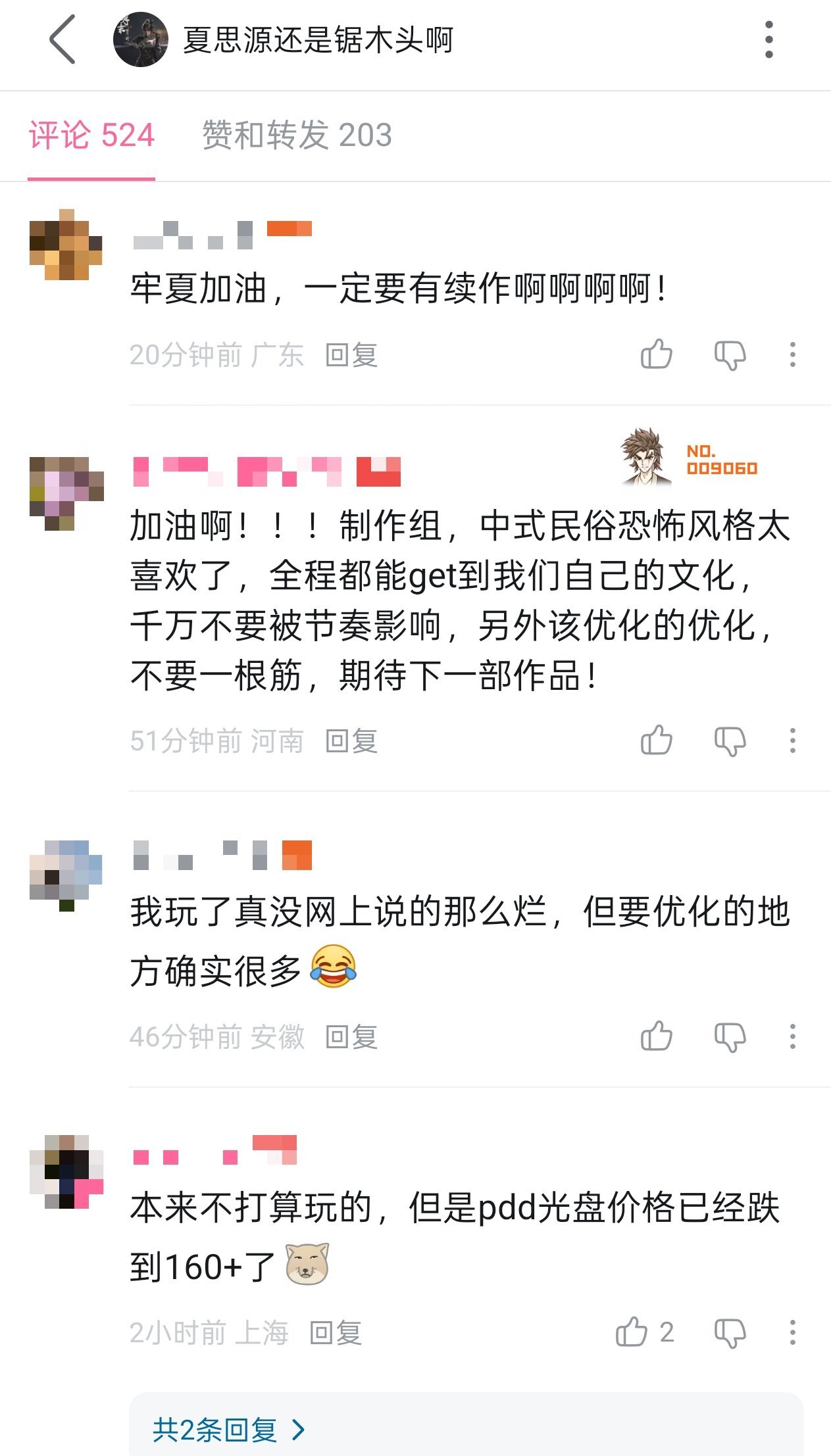The width and height of the screenshot is (831, 1456).
Task: Like the 河南 comment about 中式民俗恐怖
Action: (x=656, y=740)
